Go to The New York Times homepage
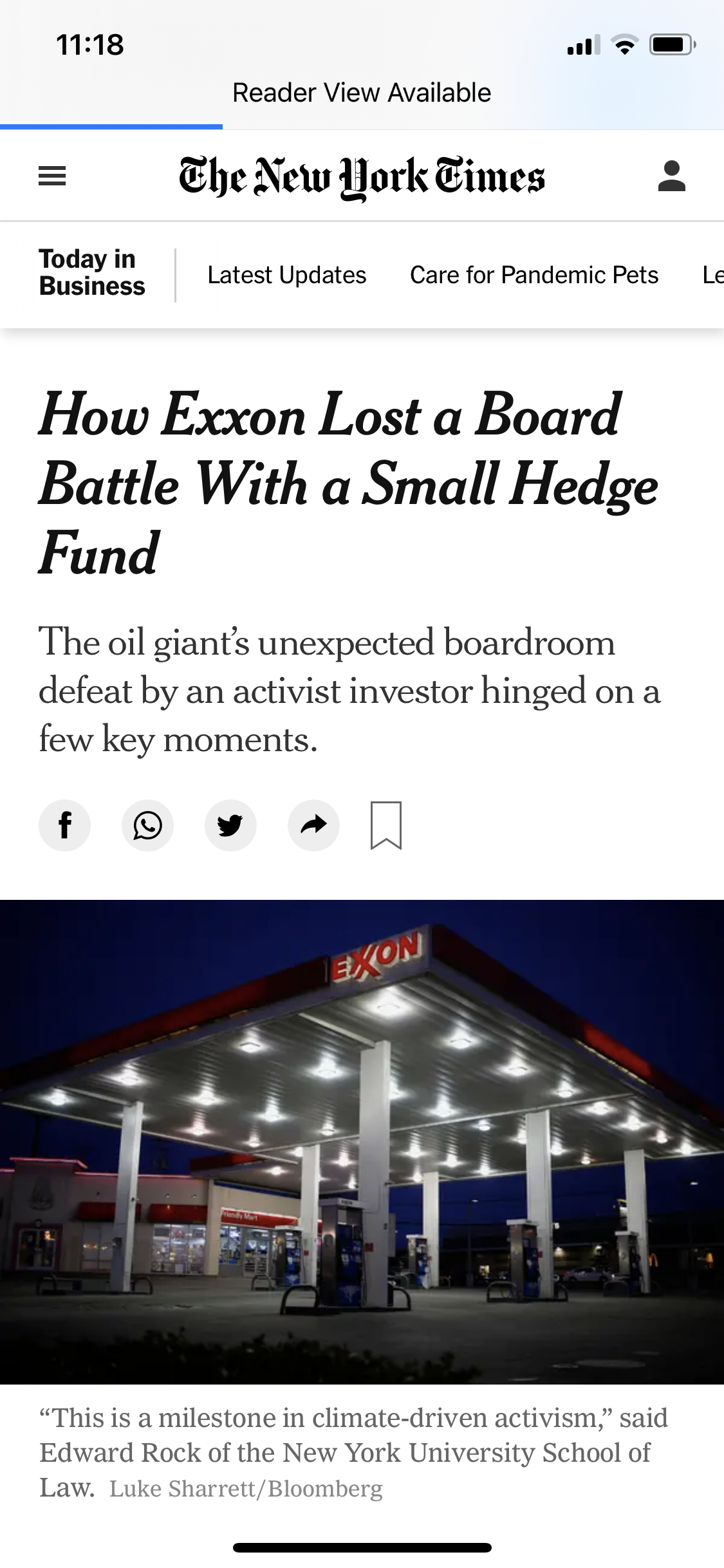Image resolution: width=724 pixels, height=1568 pixels. [362, 177]
